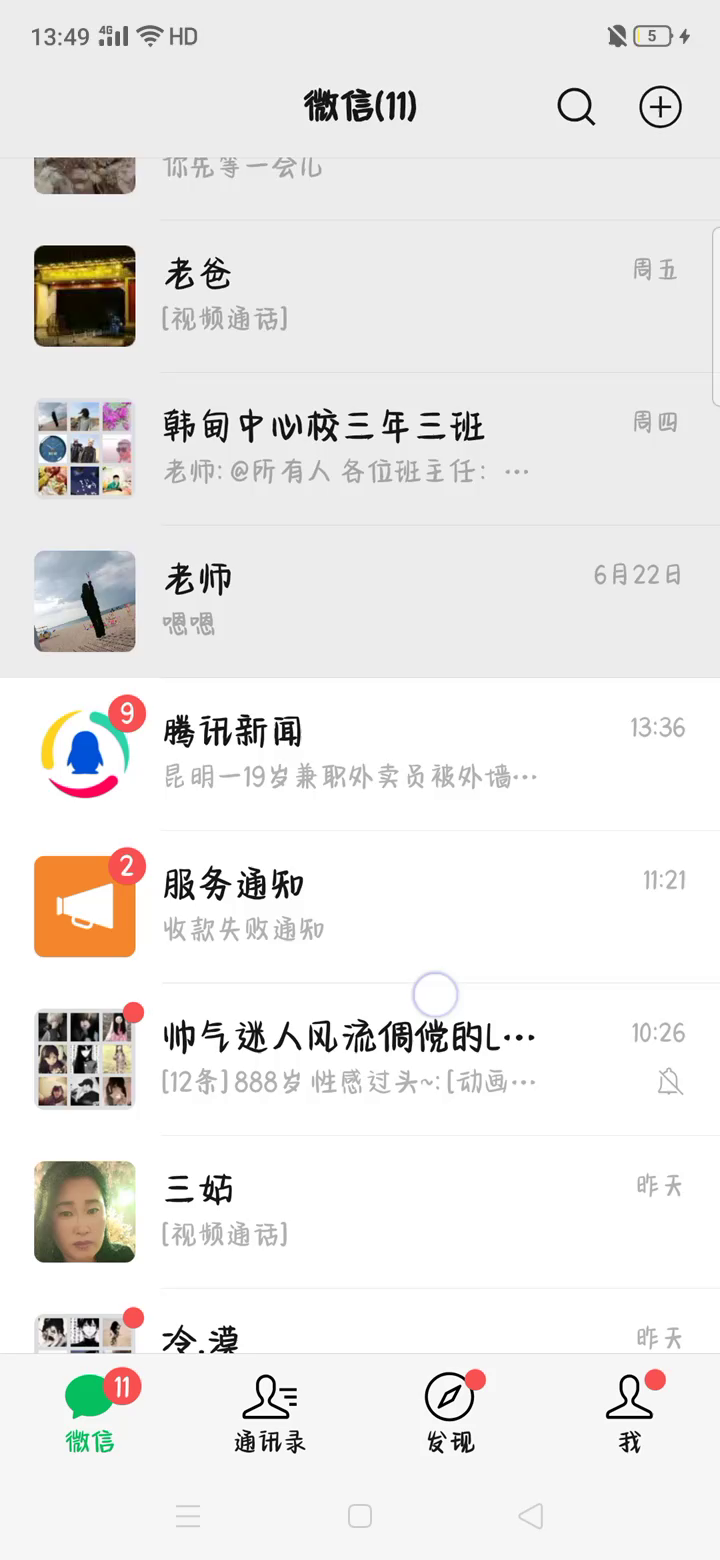Go back using the system back button
The width and height of the screenshot is (720, 1560).
click(531, 1516)
